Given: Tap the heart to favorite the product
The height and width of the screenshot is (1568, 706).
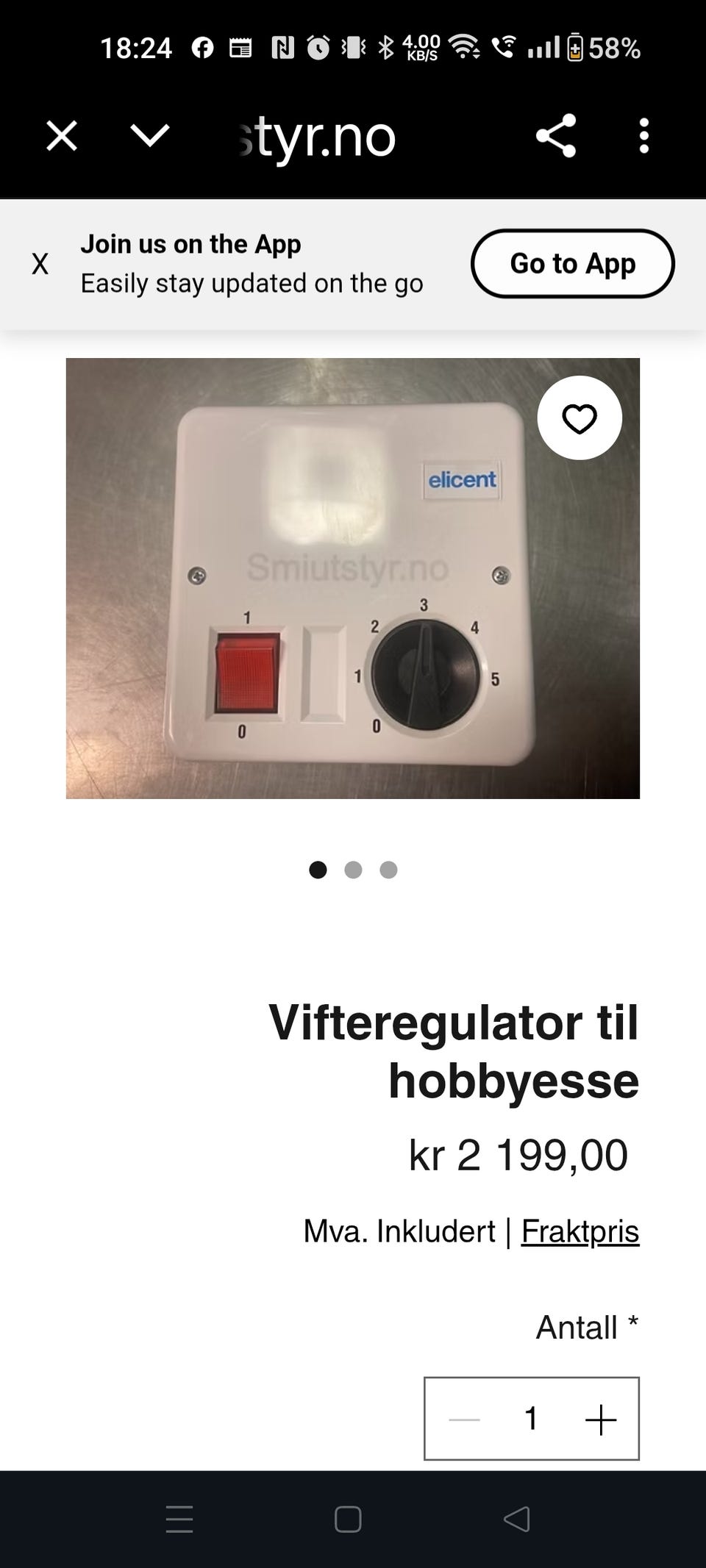Looking at the screenshot, I should click(x=580, y=418).
